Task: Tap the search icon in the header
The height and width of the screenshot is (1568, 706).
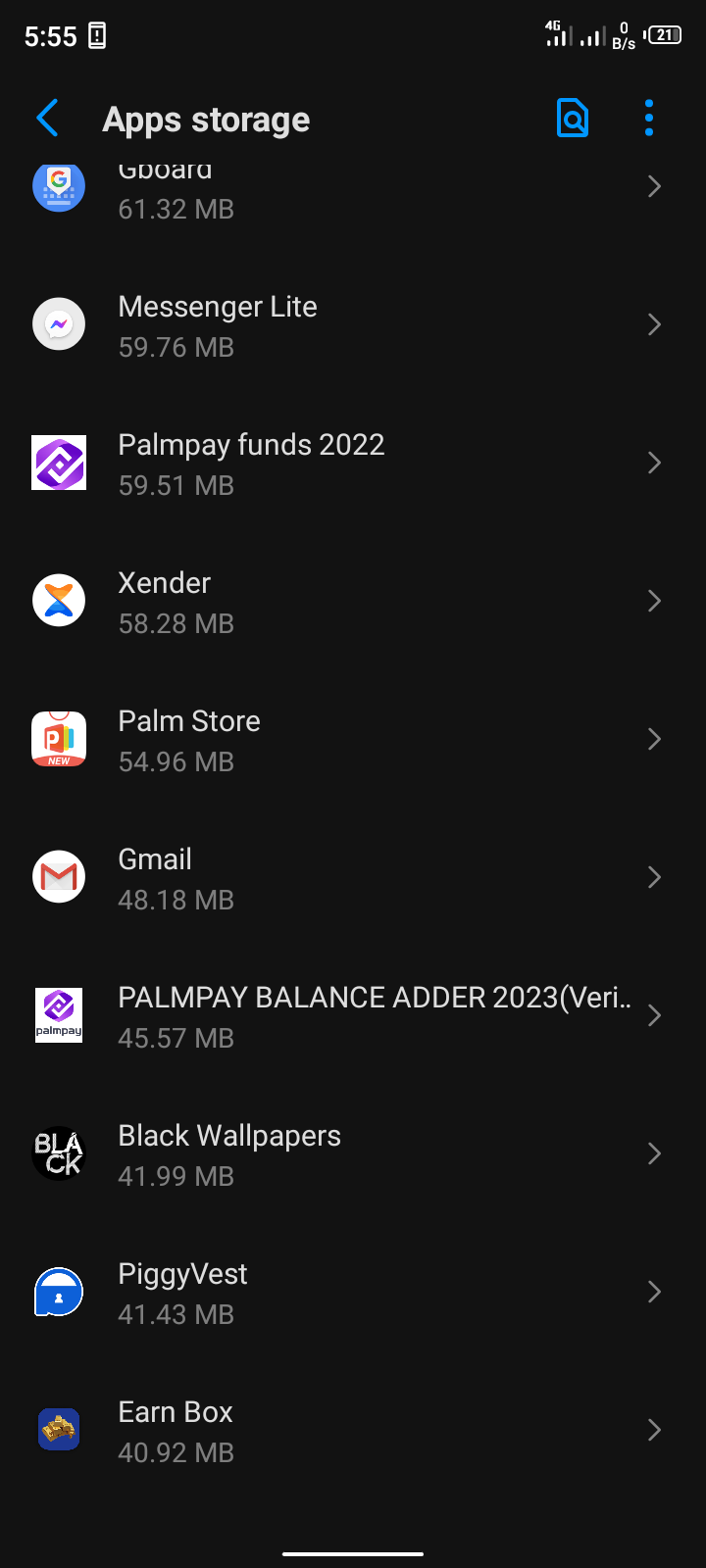Action: [x=573, y=118]
